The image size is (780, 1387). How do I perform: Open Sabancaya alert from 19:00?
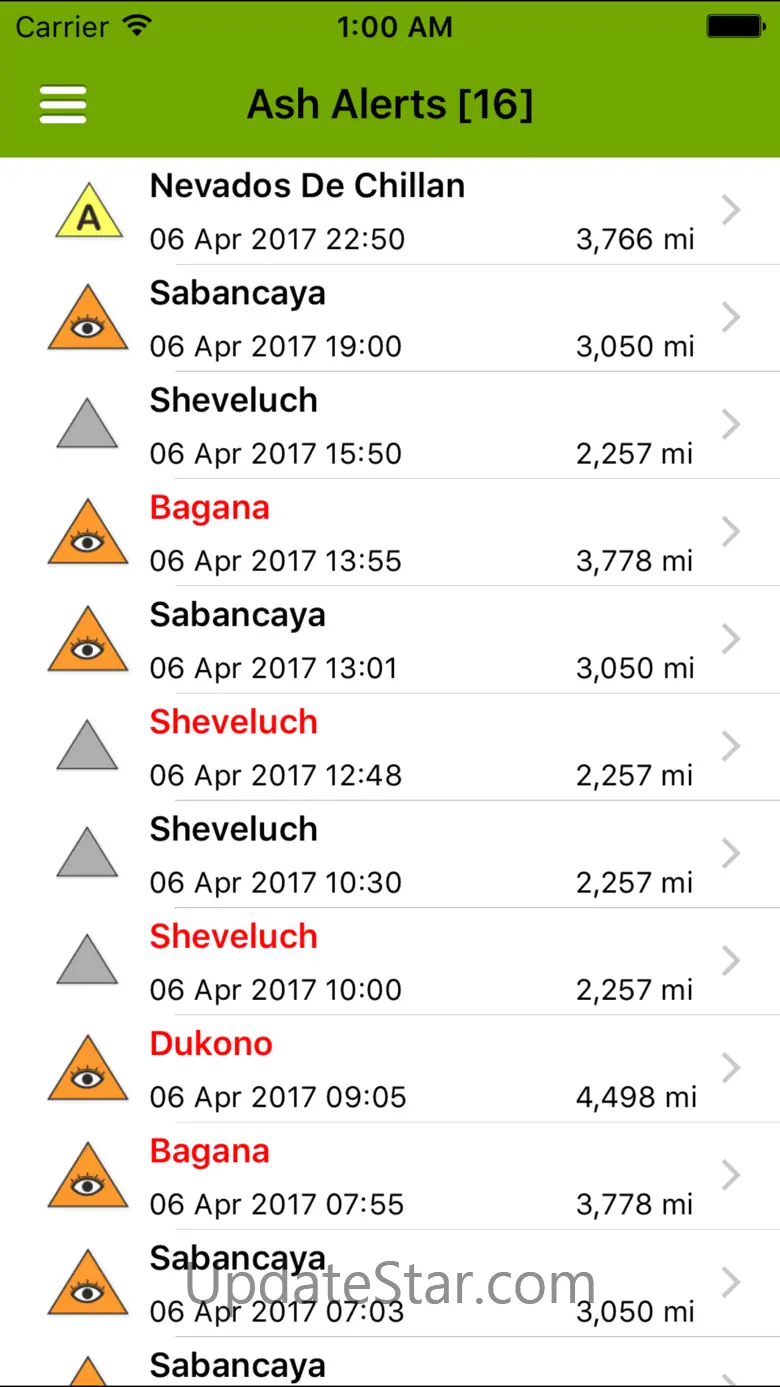click(x=400, y=319)
